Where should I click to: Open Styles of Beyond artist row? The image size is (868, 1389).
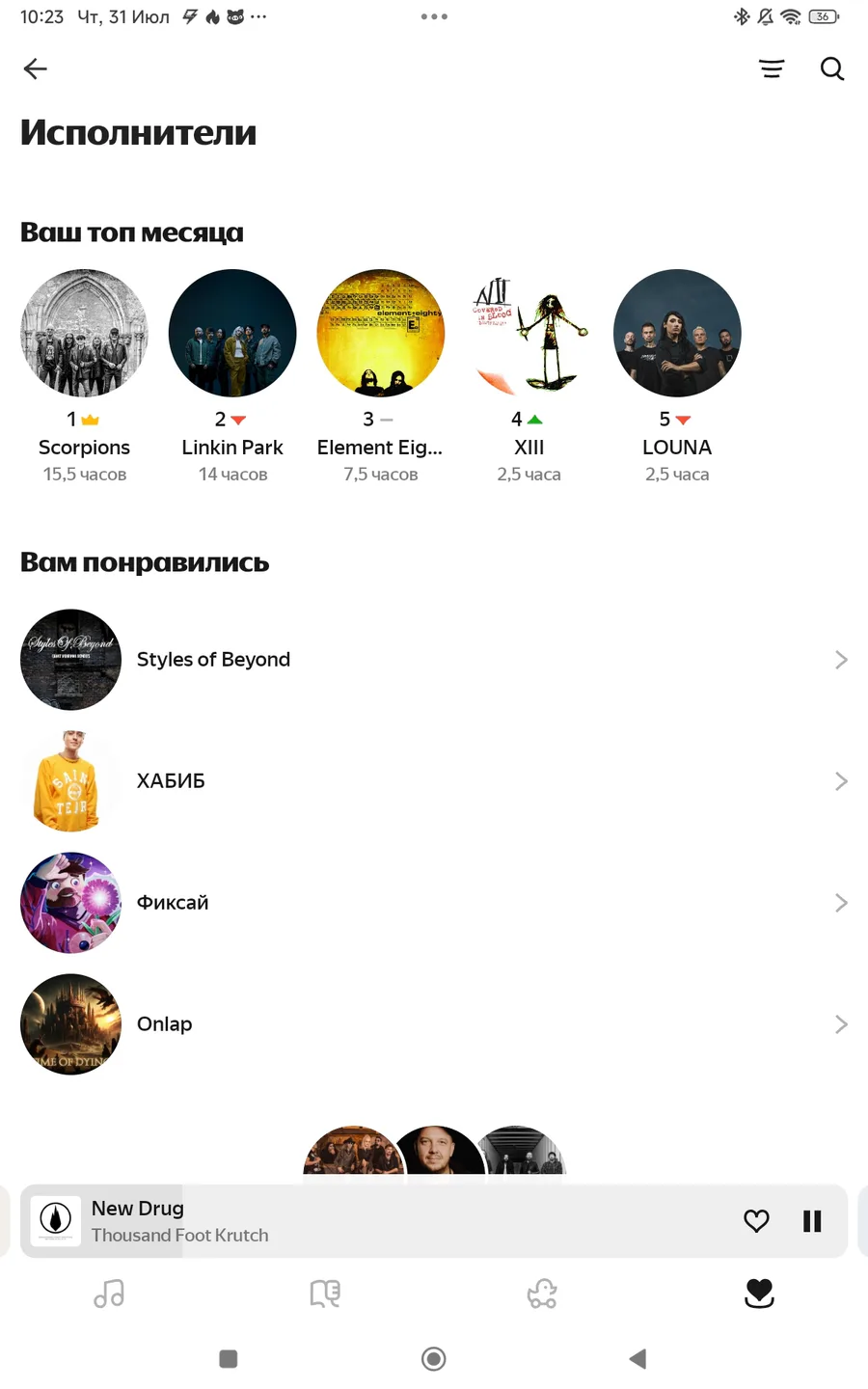[434, 660]
